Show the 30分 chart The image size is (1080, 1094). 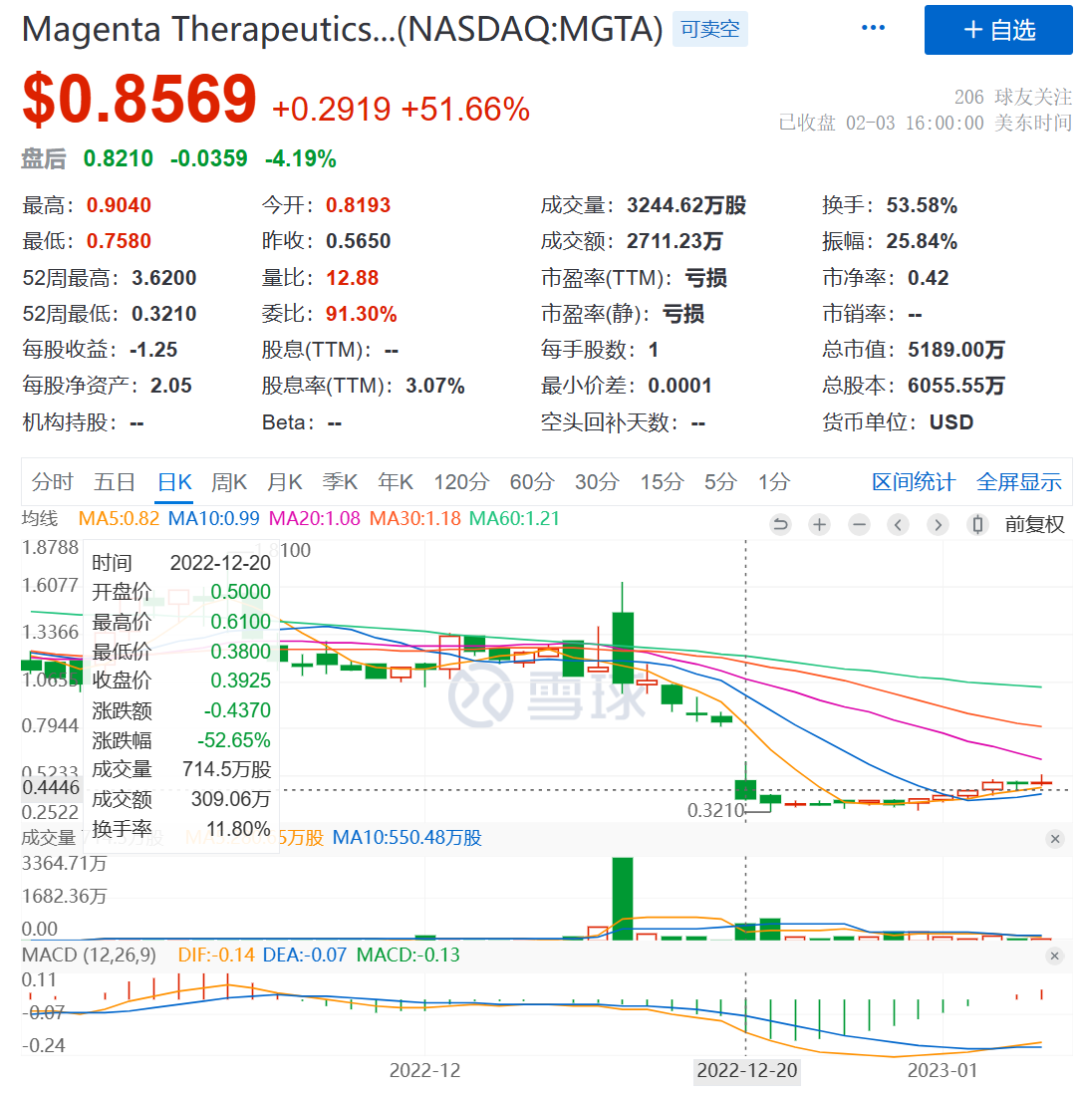(596, 482)
